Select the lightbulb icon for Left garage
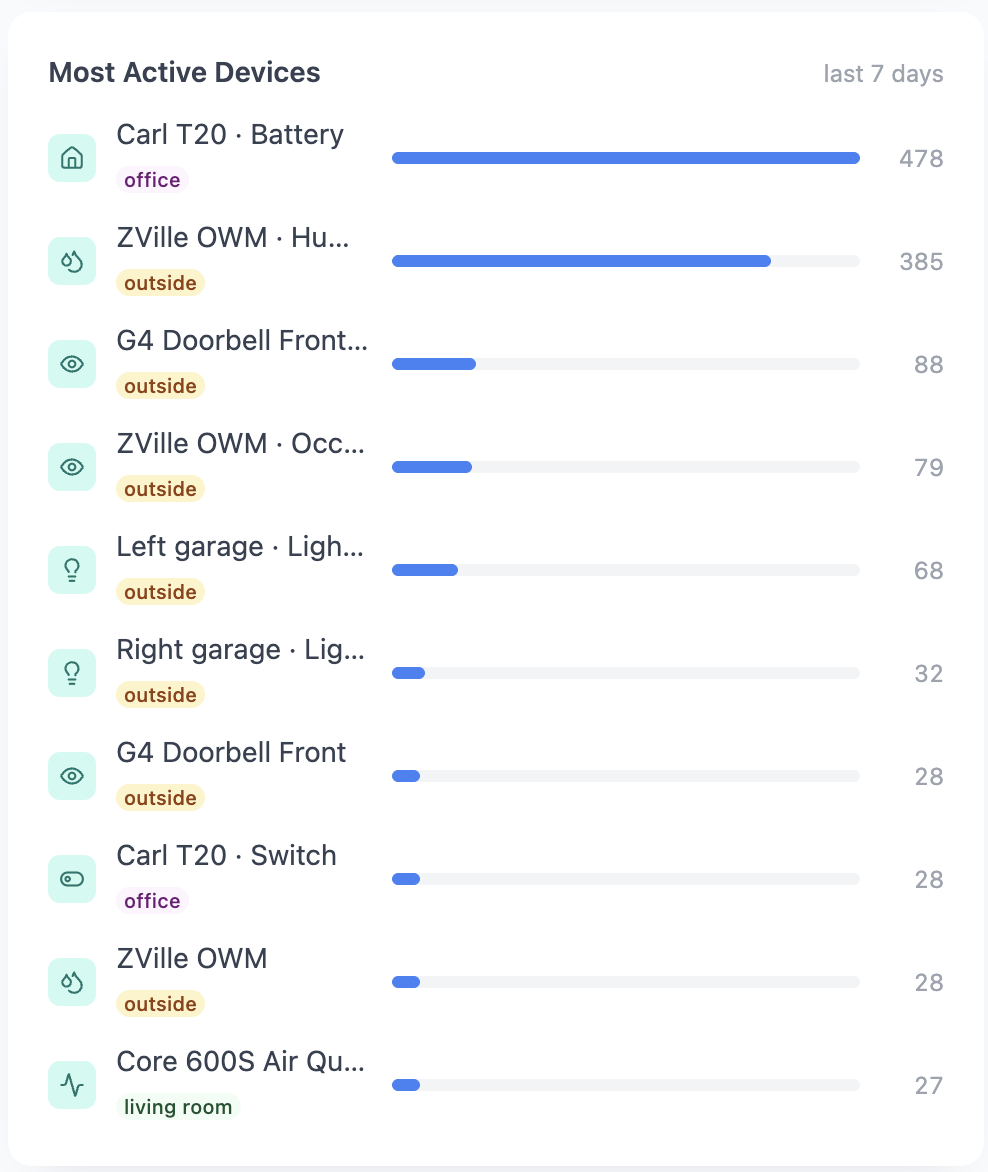 tap(71, 569)
